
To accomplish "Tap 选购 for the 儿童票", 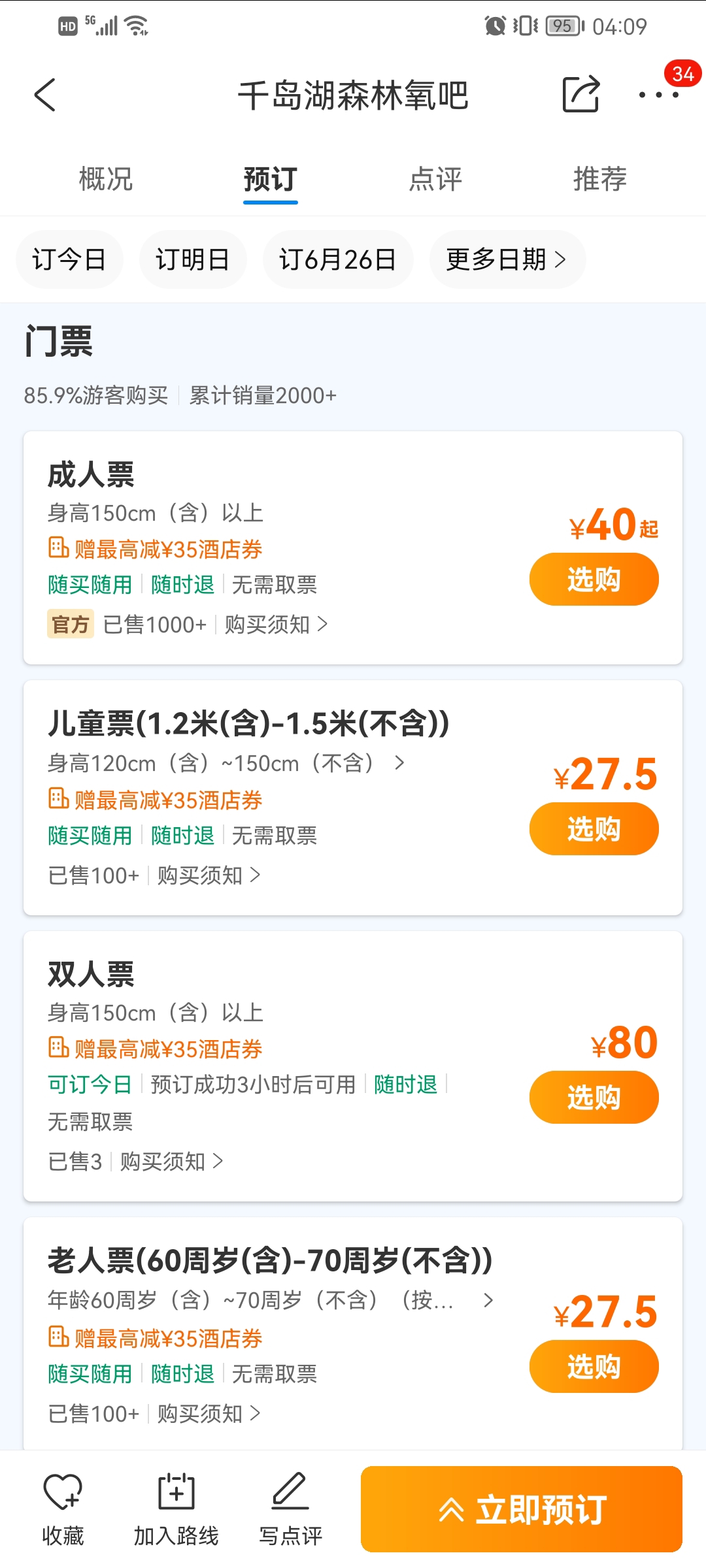I will click(594, 829).
